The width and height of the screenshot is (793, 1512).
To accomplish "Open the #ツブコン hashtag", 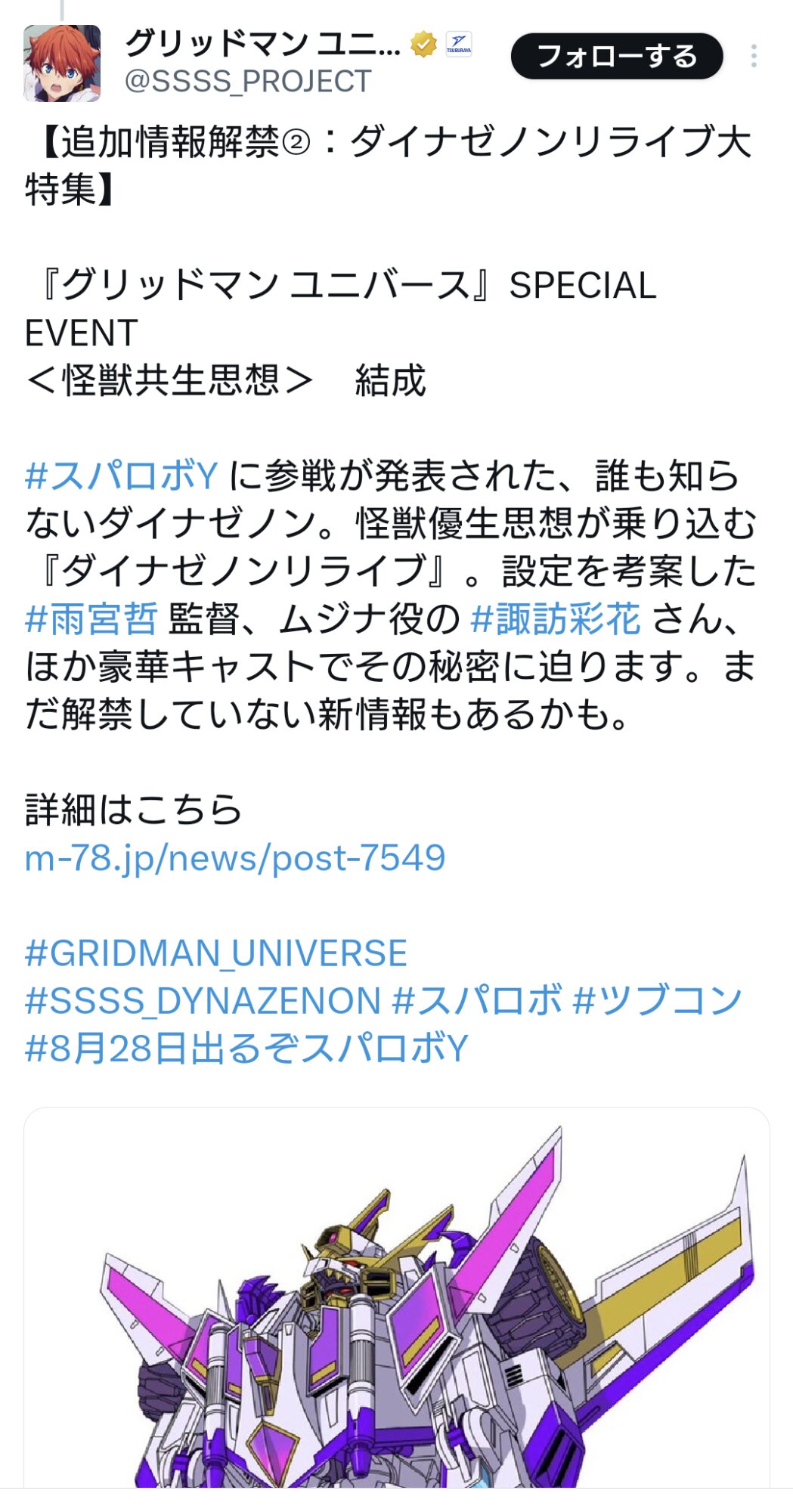I will (x=658, y=1001).
